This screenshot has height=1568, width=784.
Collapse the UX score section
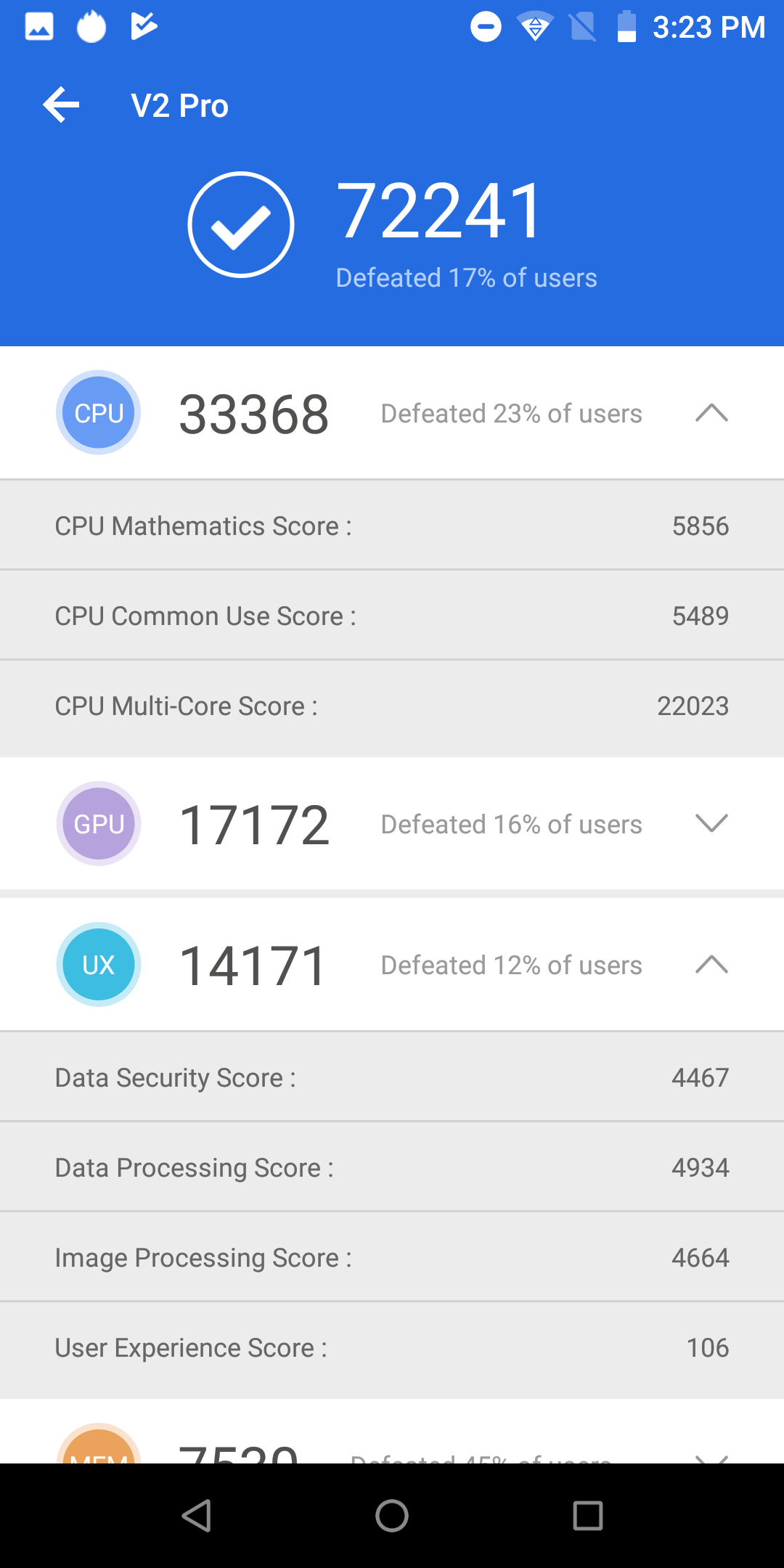[x=711, y=964]
